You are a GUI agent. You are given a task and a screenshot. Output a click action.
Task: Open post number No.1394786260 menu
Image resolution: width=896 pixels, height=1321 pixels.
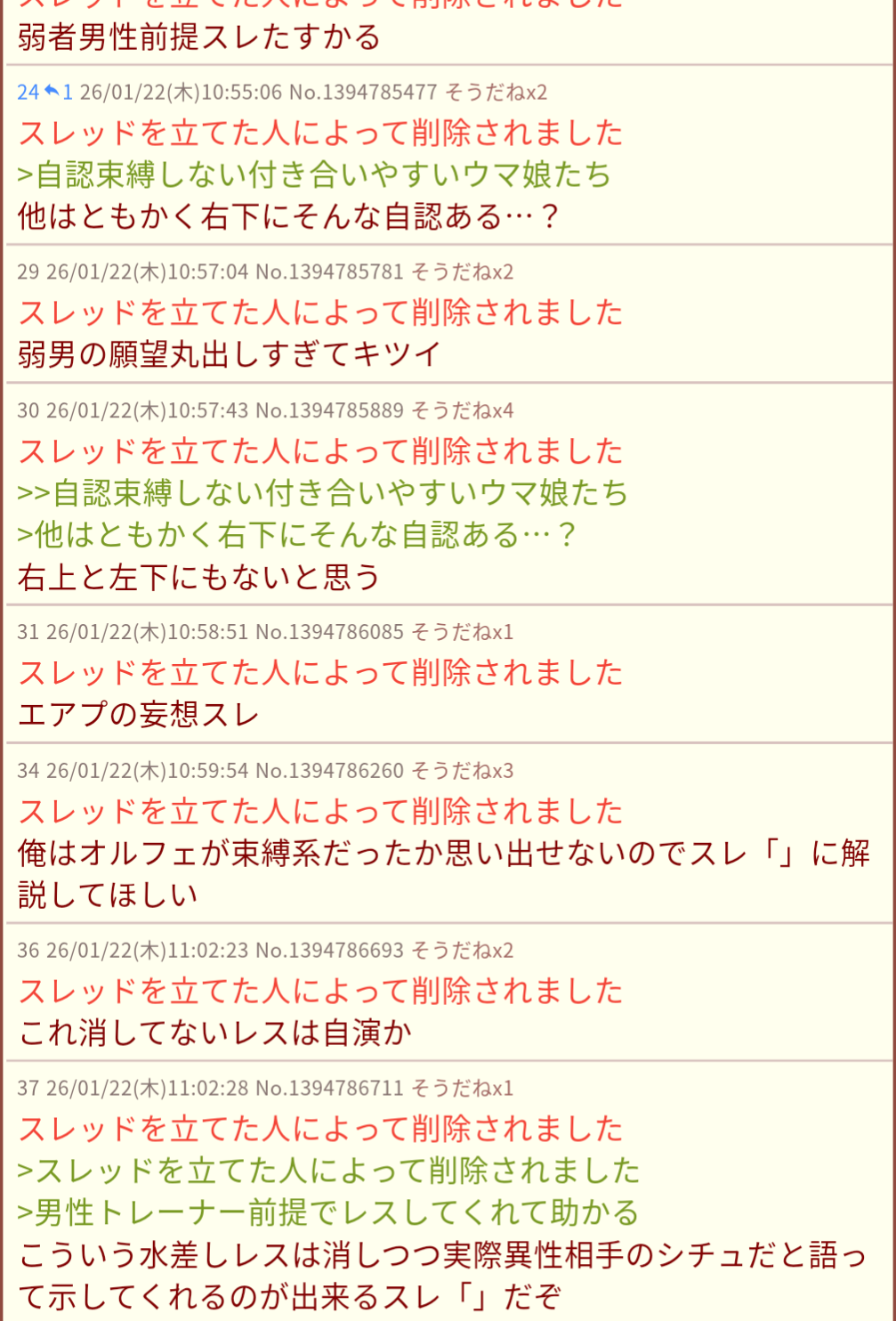tap(329, 771)
